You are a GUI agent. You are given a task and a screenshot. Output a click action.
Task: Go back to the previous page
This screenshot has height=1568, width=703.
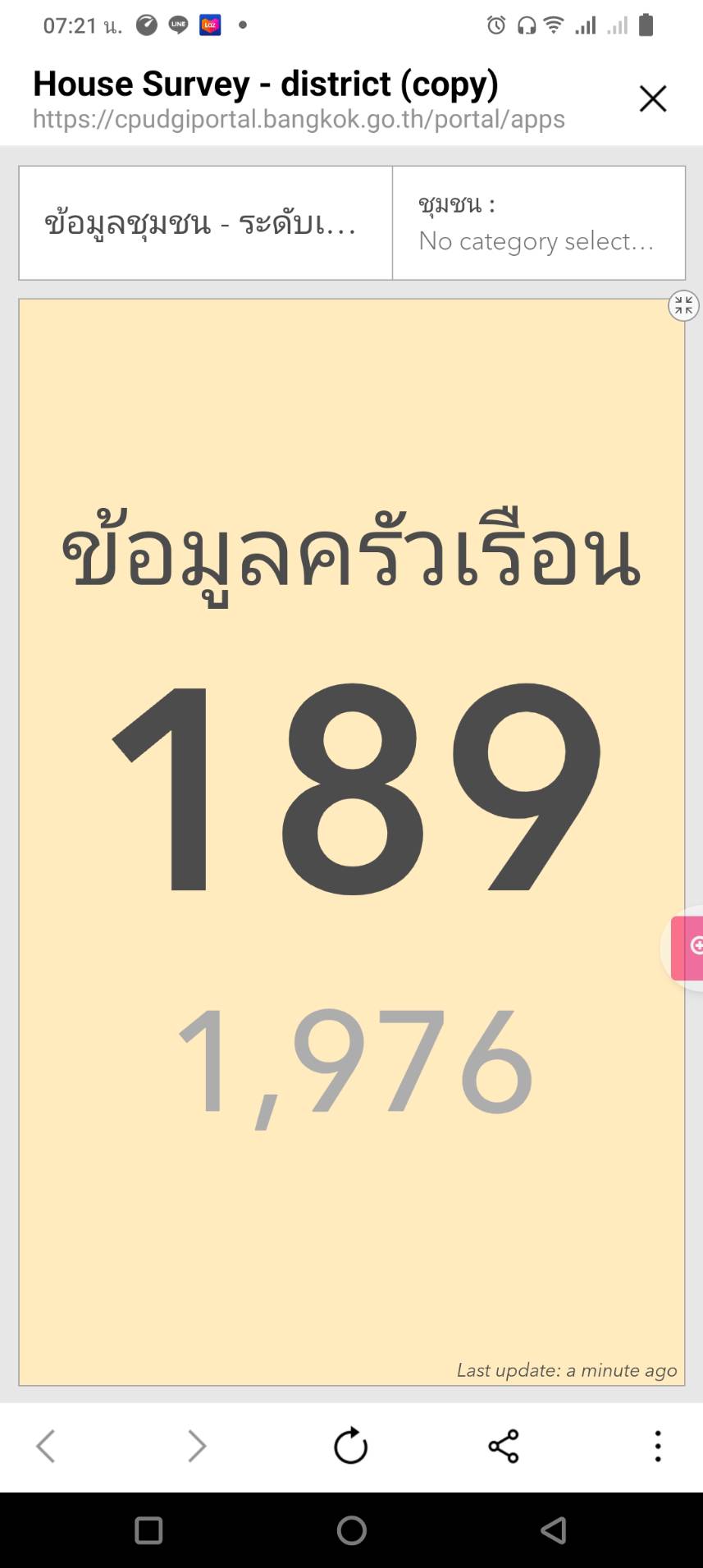[x=46, y=1446]
